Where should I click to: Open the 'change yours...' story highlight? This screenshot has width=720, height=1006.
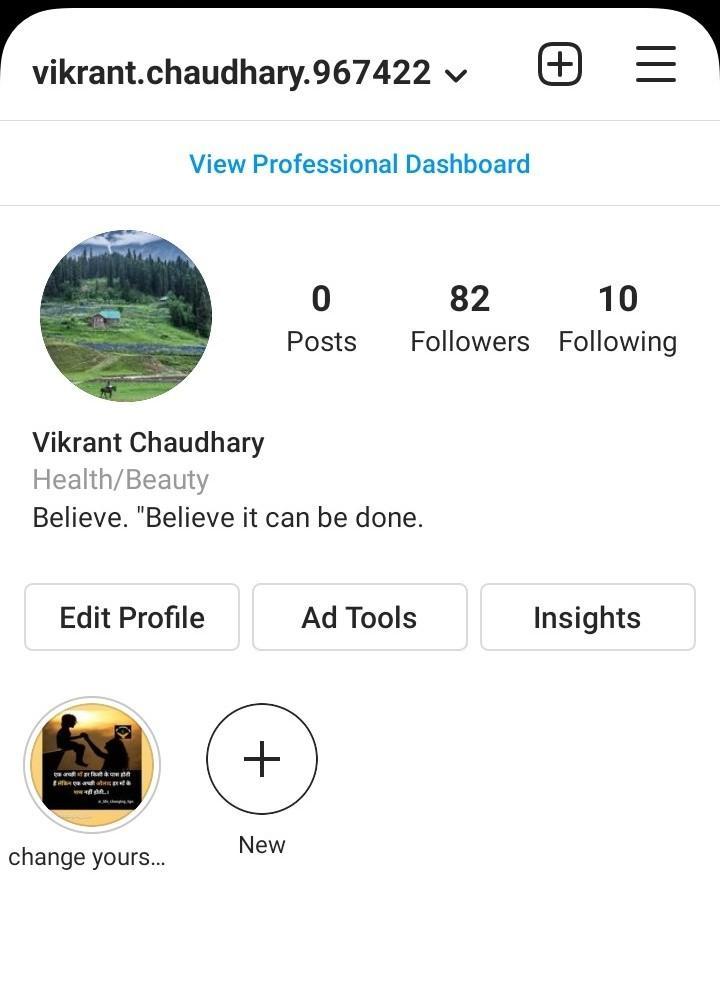click(92, 765)
